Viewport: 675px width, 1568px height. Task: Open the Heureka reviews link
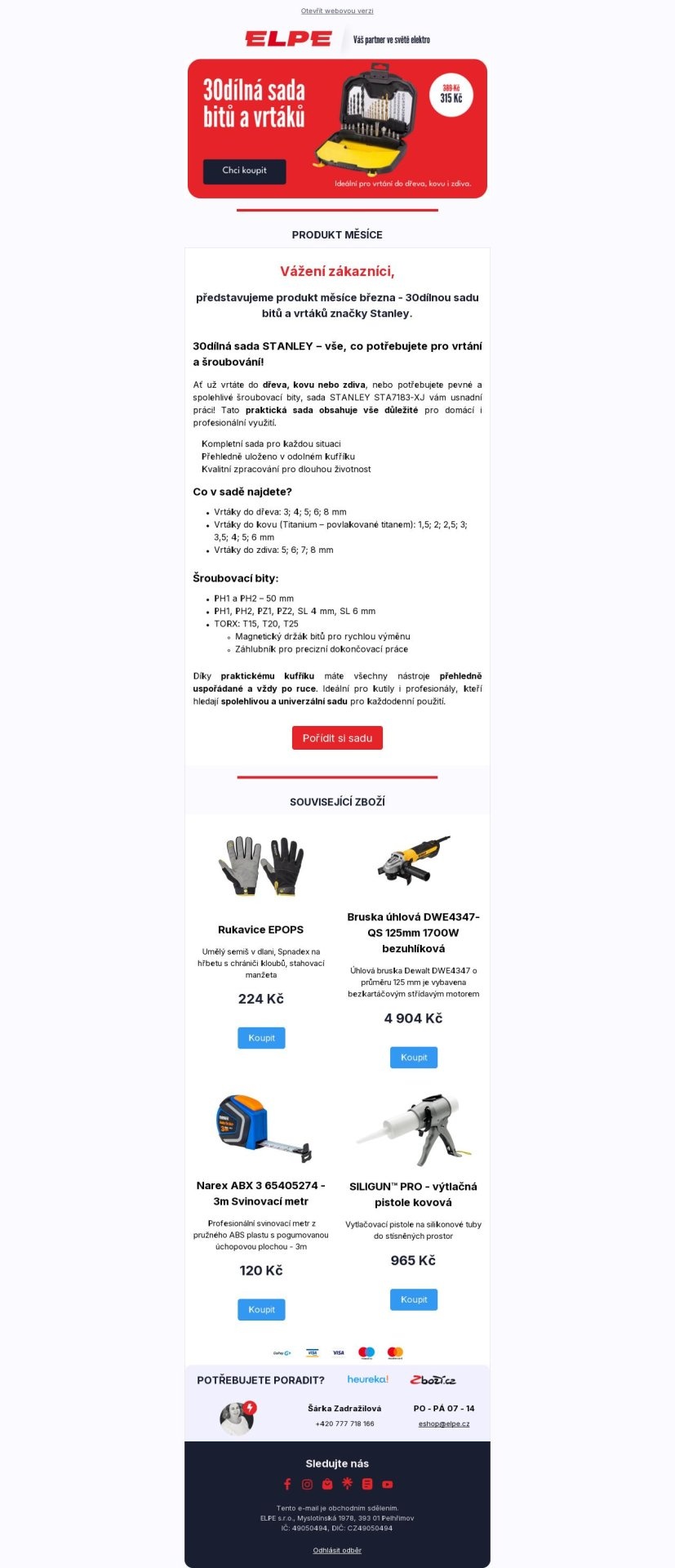368,1379
